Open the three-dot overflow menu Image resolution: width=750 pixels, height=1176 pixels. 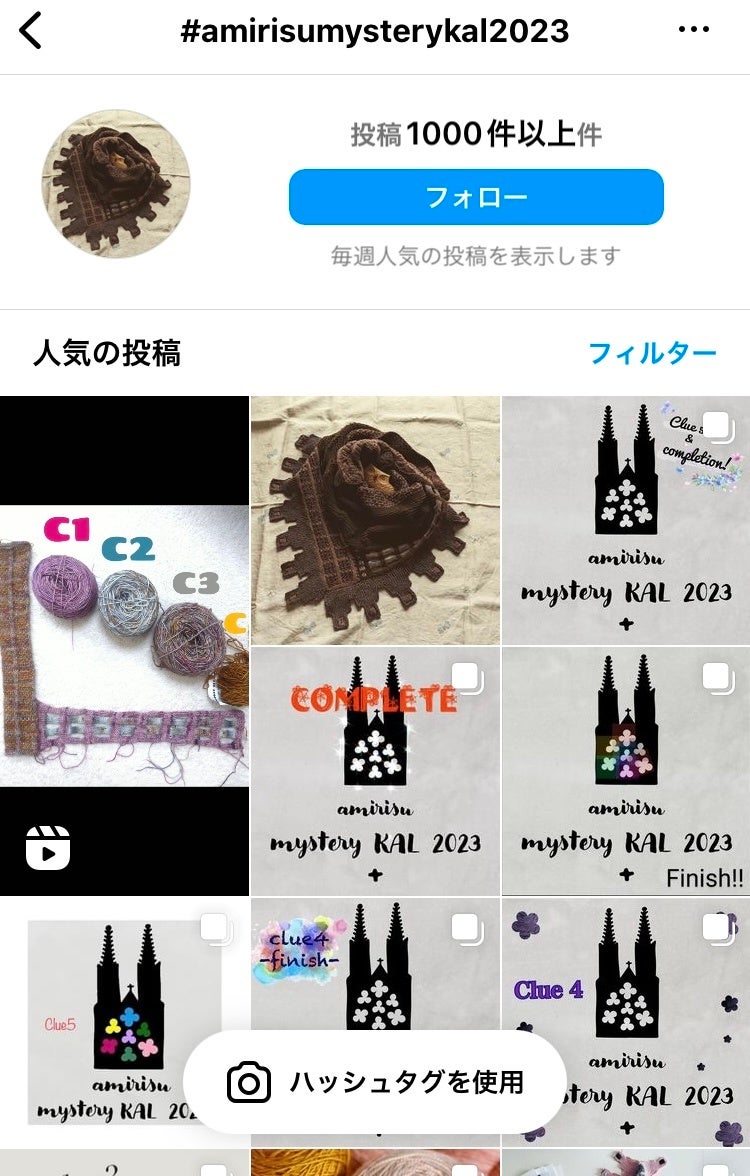pos(693,30)
